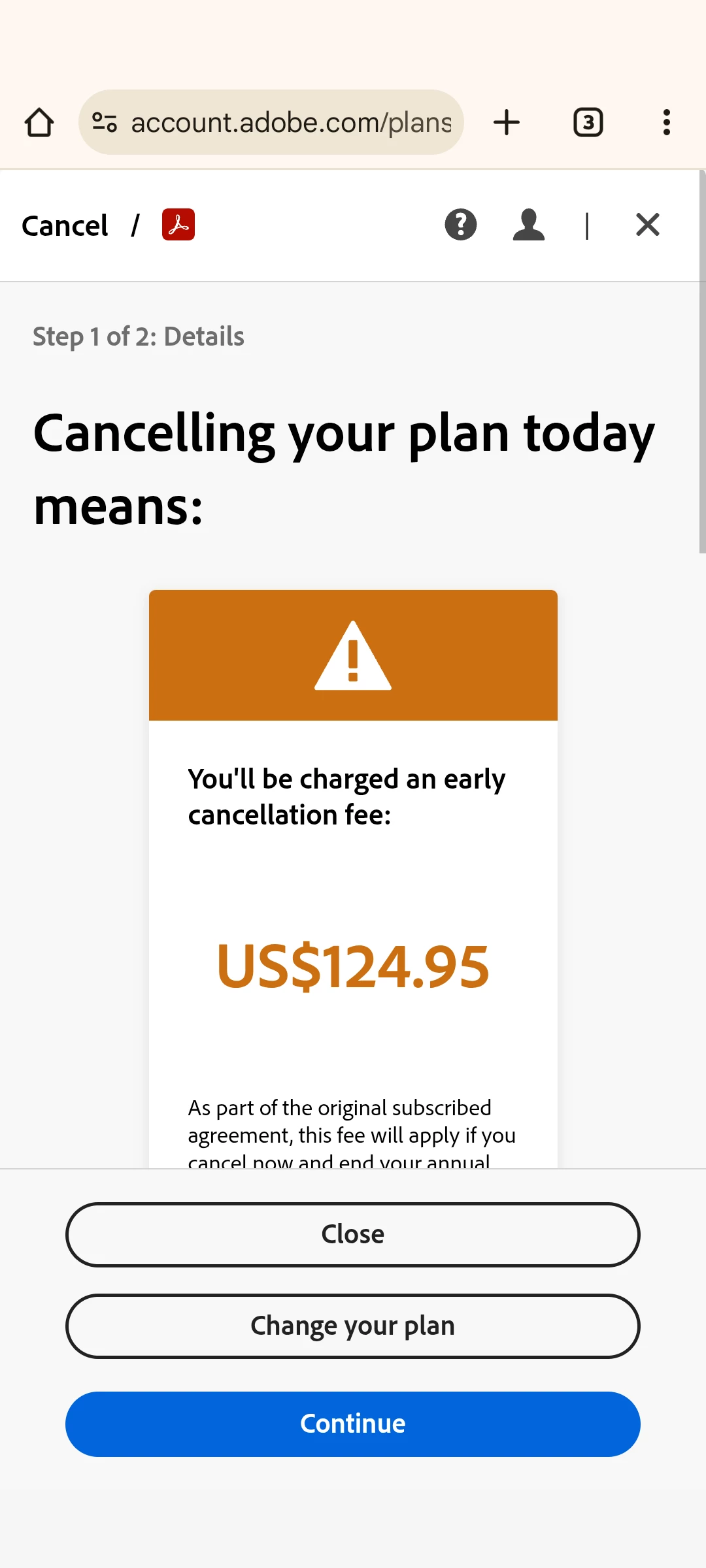Continue to the next cancellation step

[353, 1424]
